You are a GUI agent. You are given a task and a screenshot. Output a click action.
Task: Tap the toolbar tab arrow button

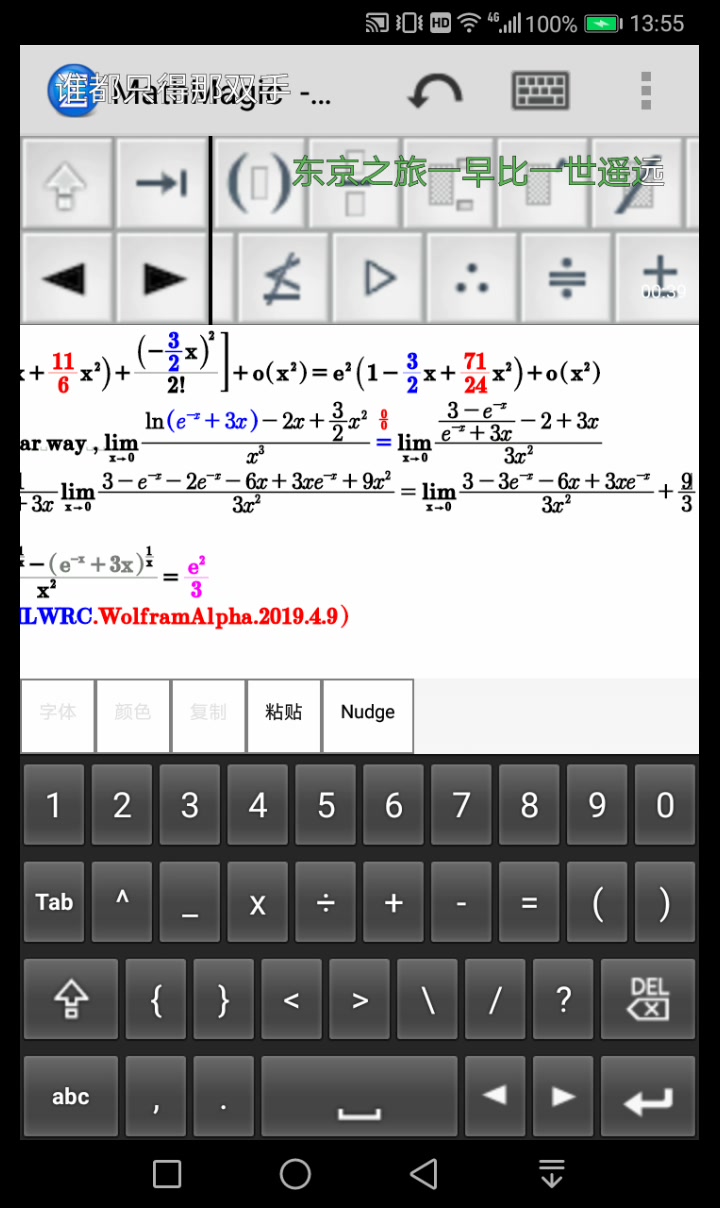point(161,183)
